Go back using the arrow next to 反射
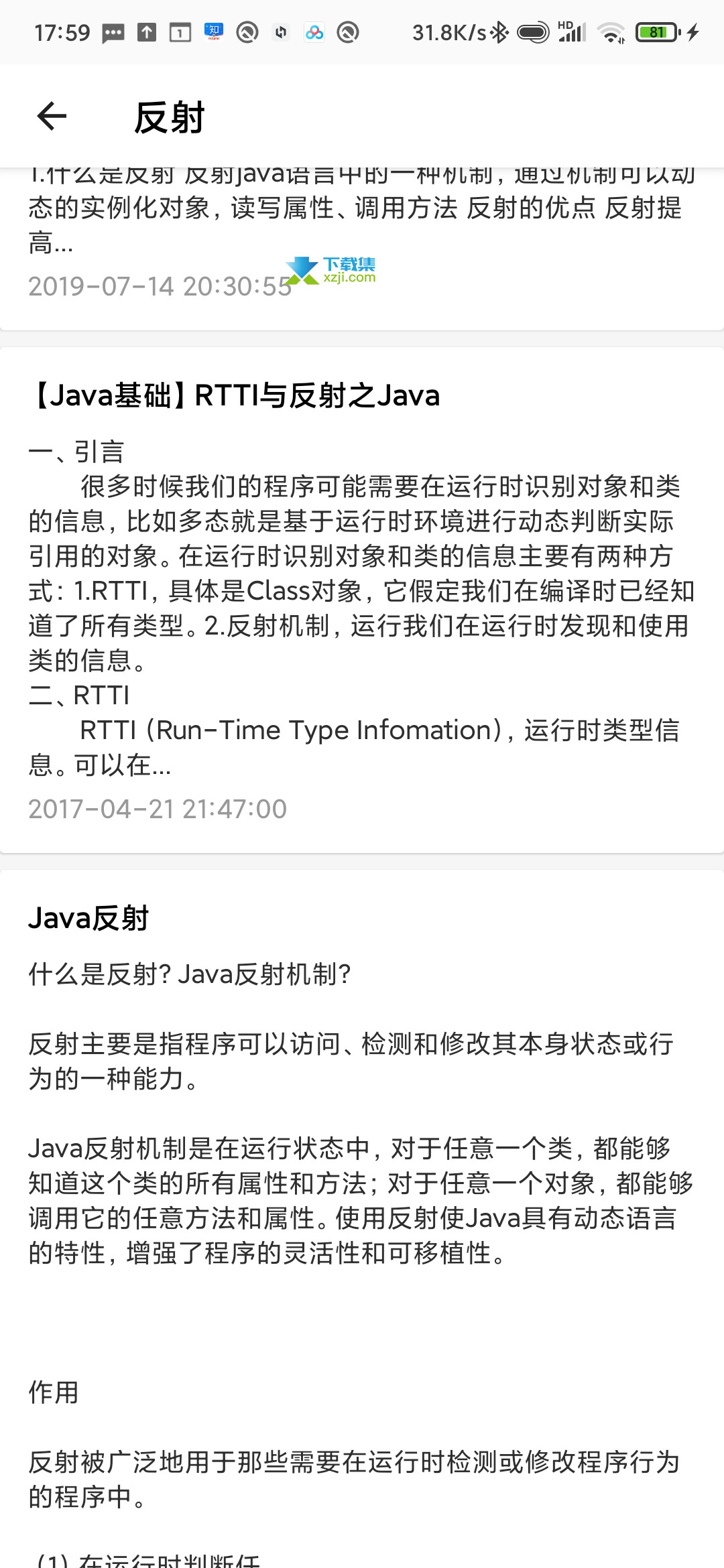Screen dimensions: 724x1568 (52, 117)
